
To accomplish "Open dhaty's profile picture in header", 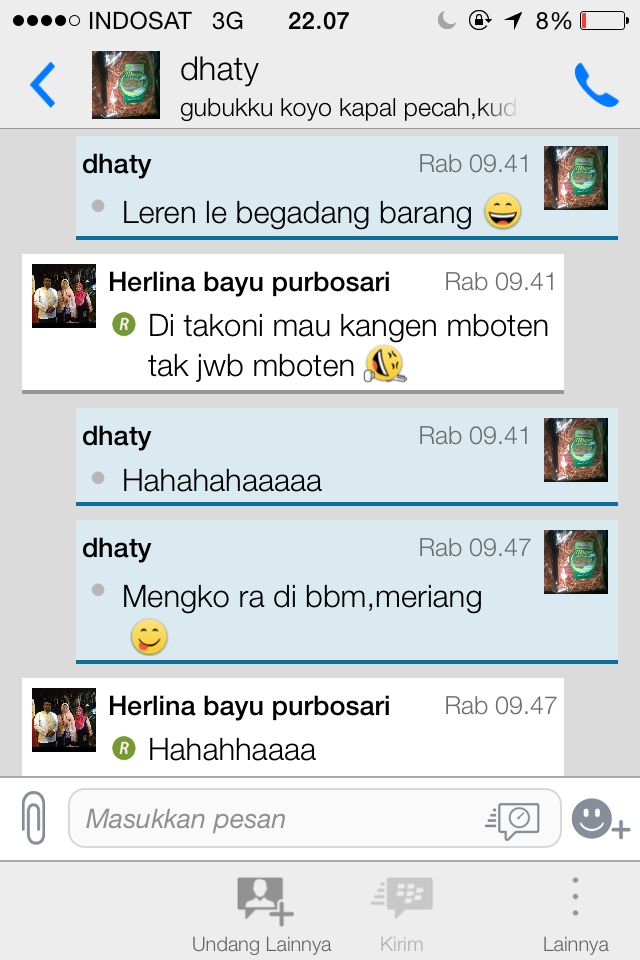I will tap(125, 85).
